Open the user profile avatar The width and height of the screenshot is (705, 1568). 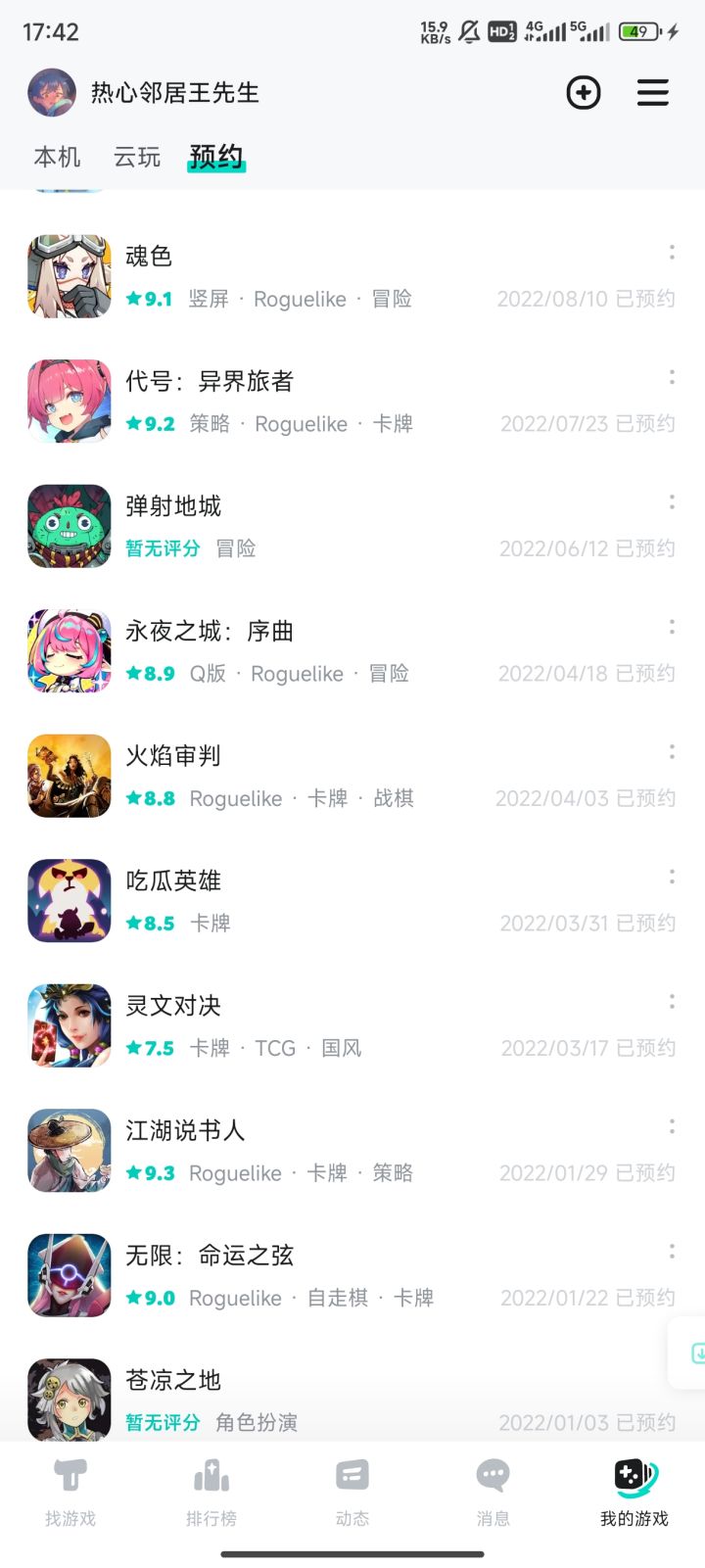(52, 93)
